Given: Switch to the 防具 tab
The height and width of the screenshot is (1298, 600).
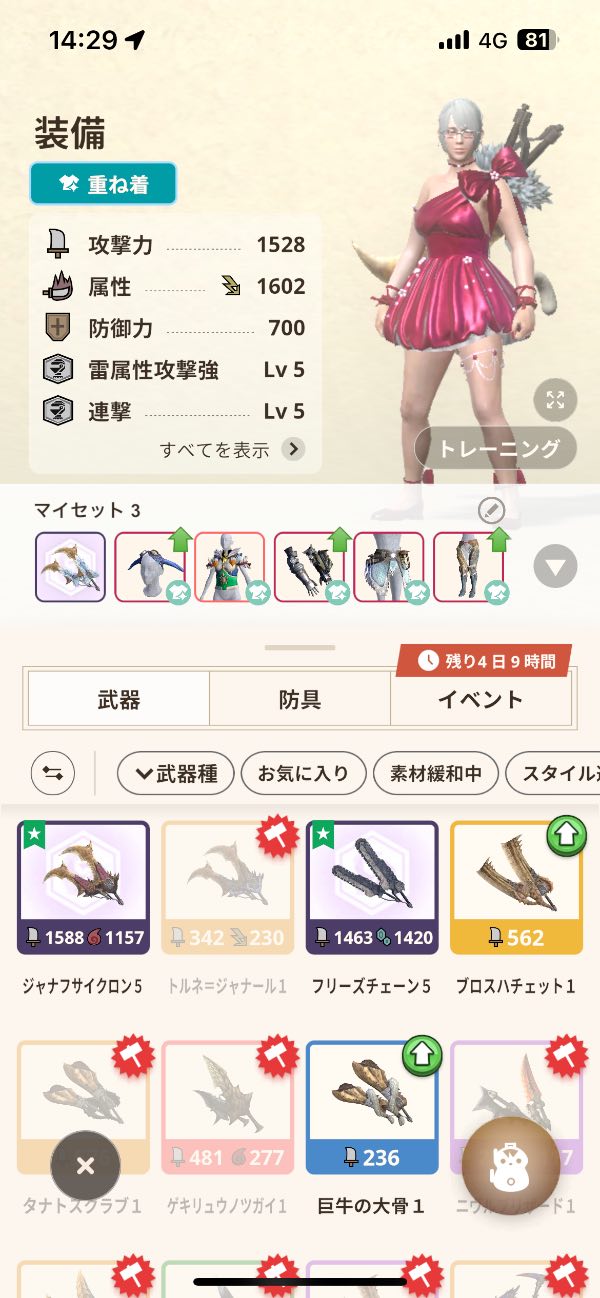Looking at the screenshot, I should click(299, 699).
